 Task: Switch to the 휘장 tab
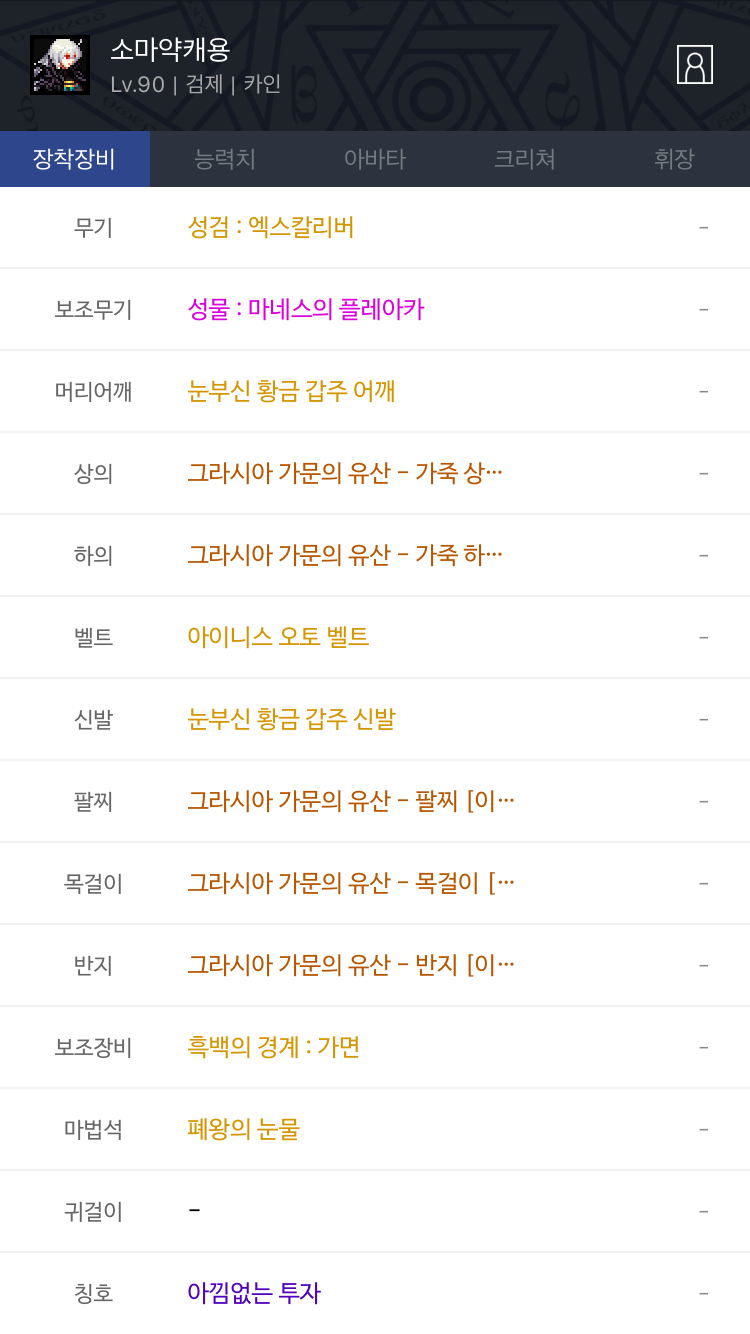[x=675, y=159]
